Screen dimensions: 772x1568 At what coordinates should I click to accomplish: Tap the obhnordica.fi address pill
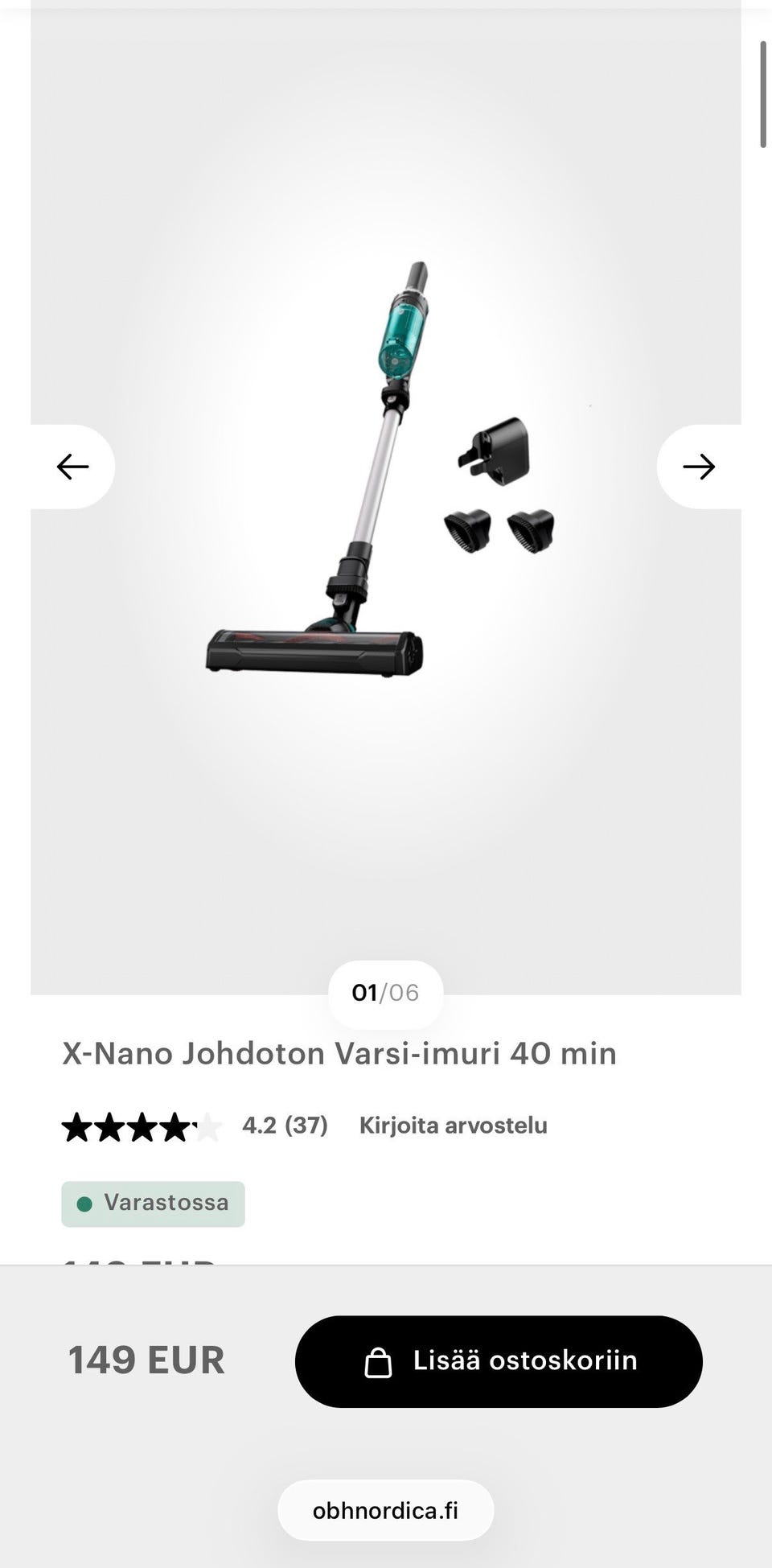coord(385,1511)
